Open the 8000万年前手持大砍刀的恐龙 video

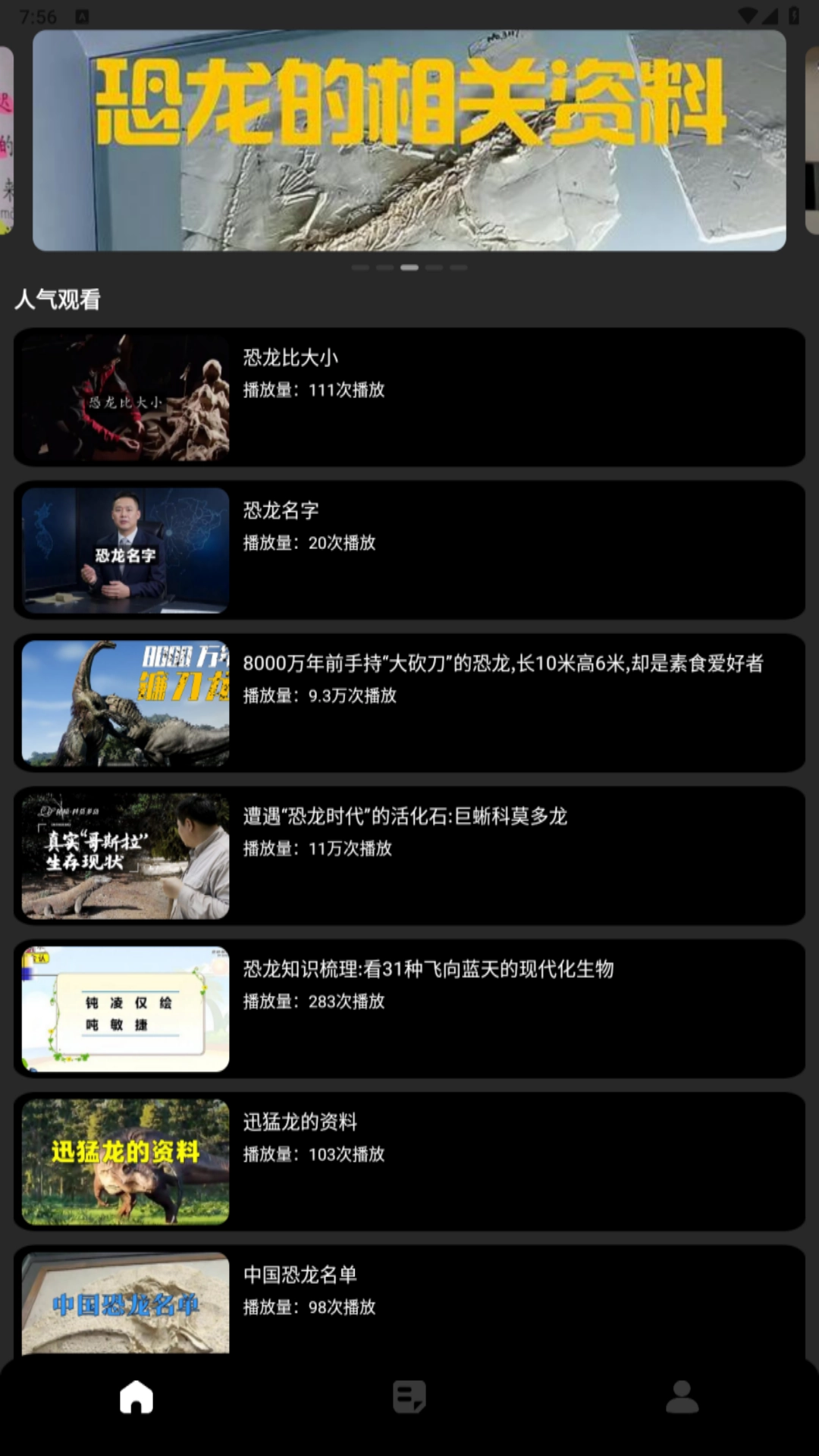click(409, 703)
